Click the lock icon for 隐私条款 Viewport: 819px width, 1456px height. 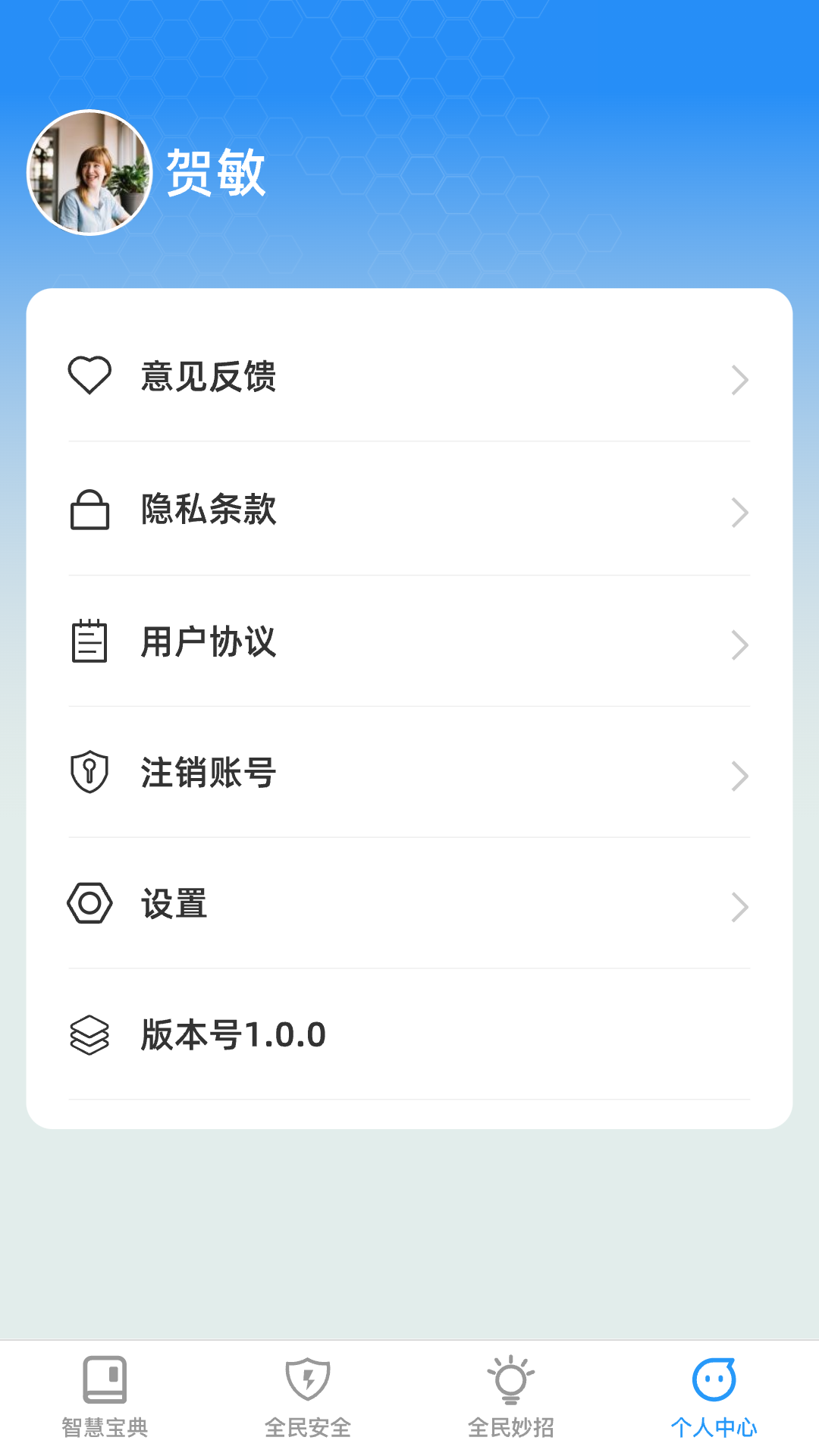pyautogui.click(x=90, y=511)
